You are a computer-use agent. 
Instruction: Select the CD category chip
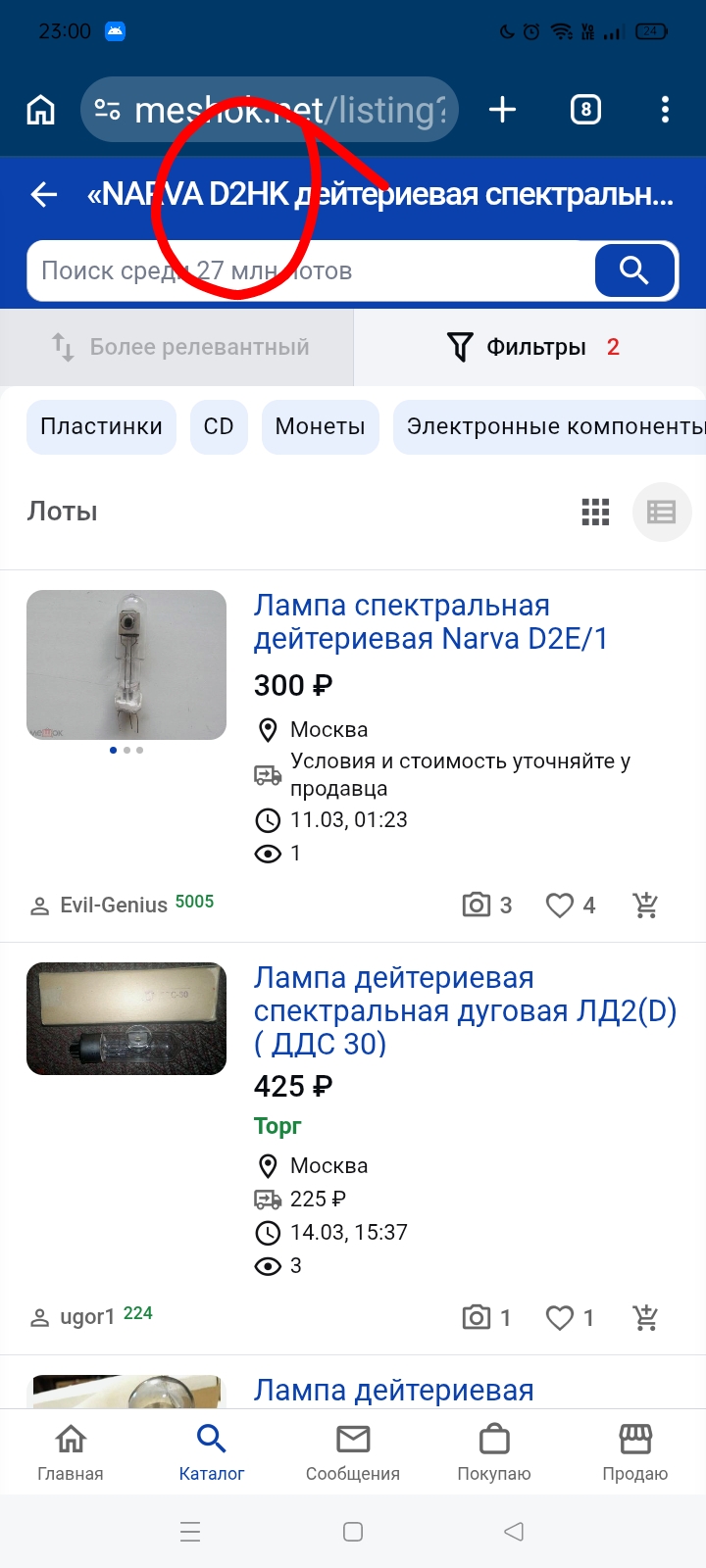point(219,426)
